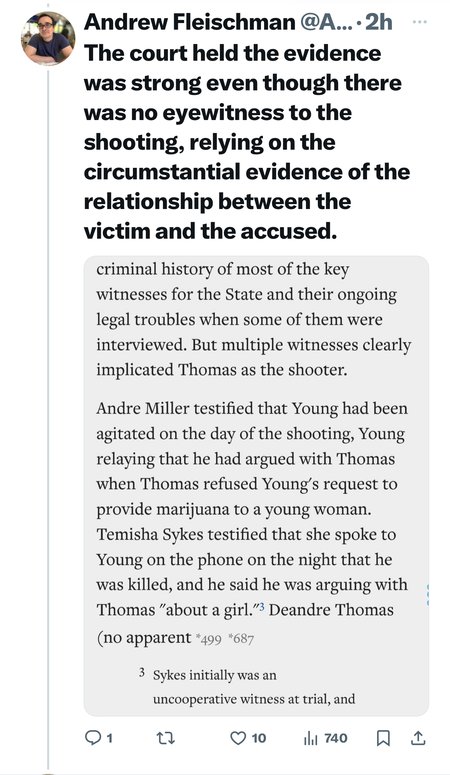
Task: View the tweet's 740 views analytics
Action: pos(325,738)
